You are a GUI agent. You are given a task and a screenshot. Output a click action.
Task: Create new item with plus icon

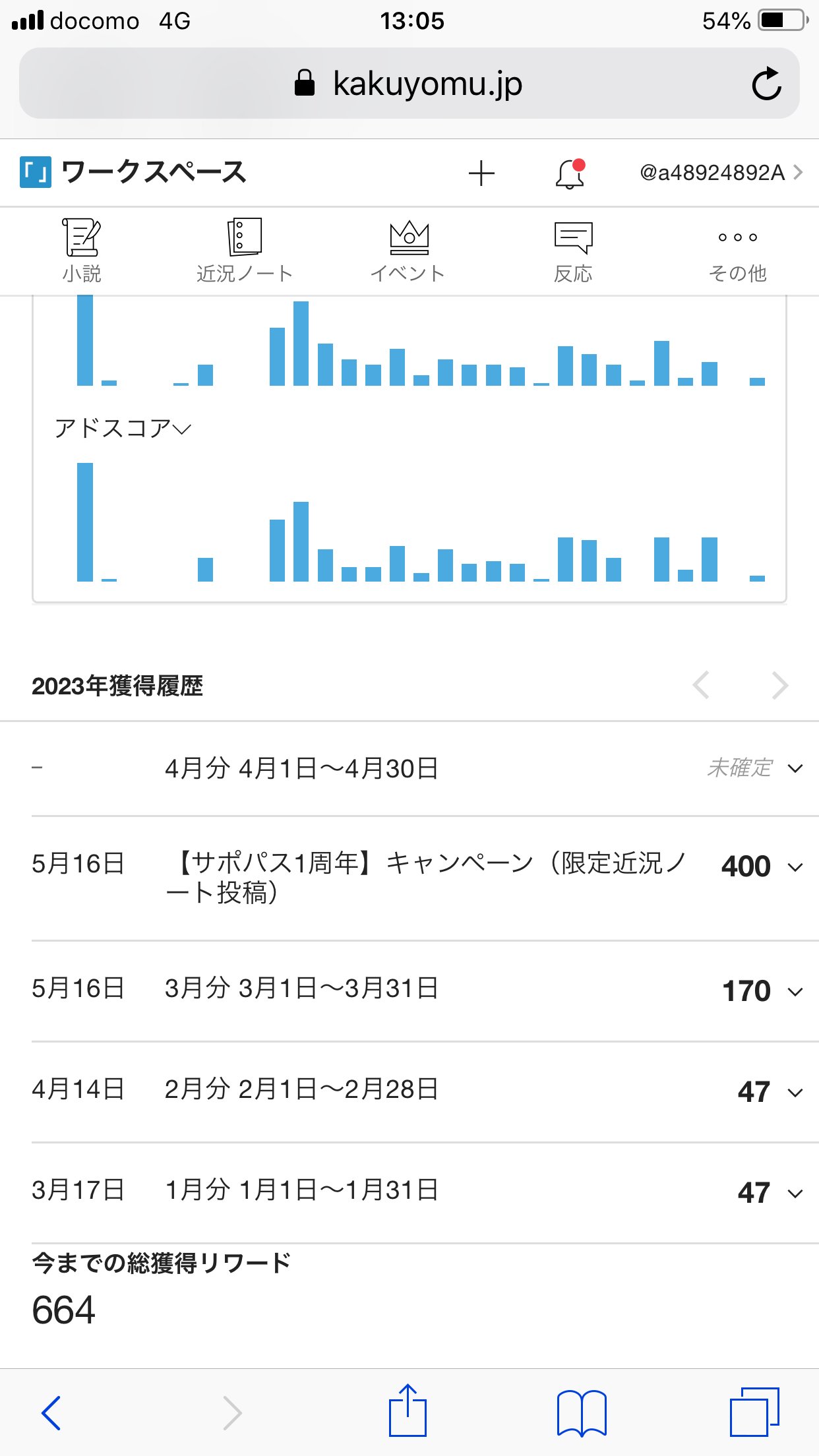coord(481,173)
